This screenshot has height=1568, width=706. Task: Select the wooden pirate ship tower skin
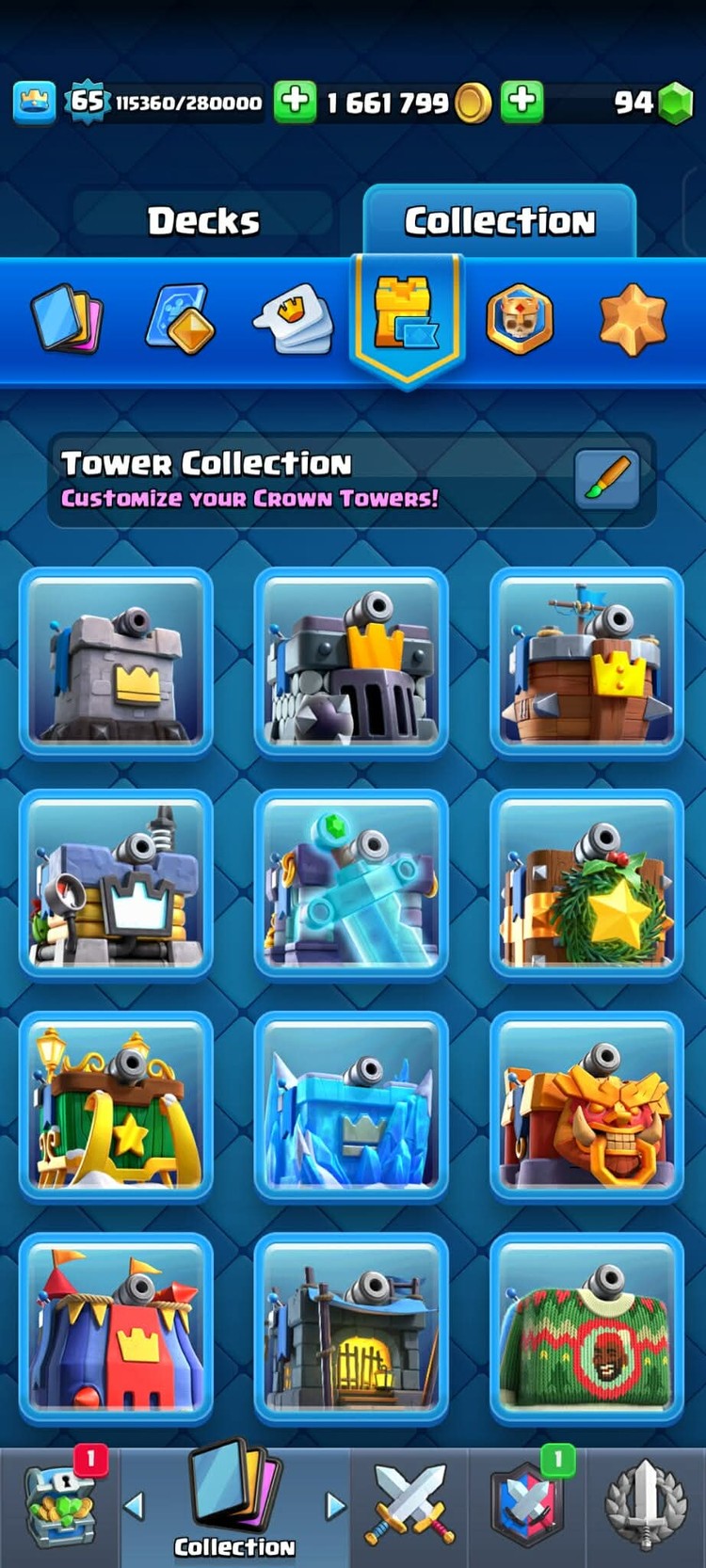click(x=586, y=662)
